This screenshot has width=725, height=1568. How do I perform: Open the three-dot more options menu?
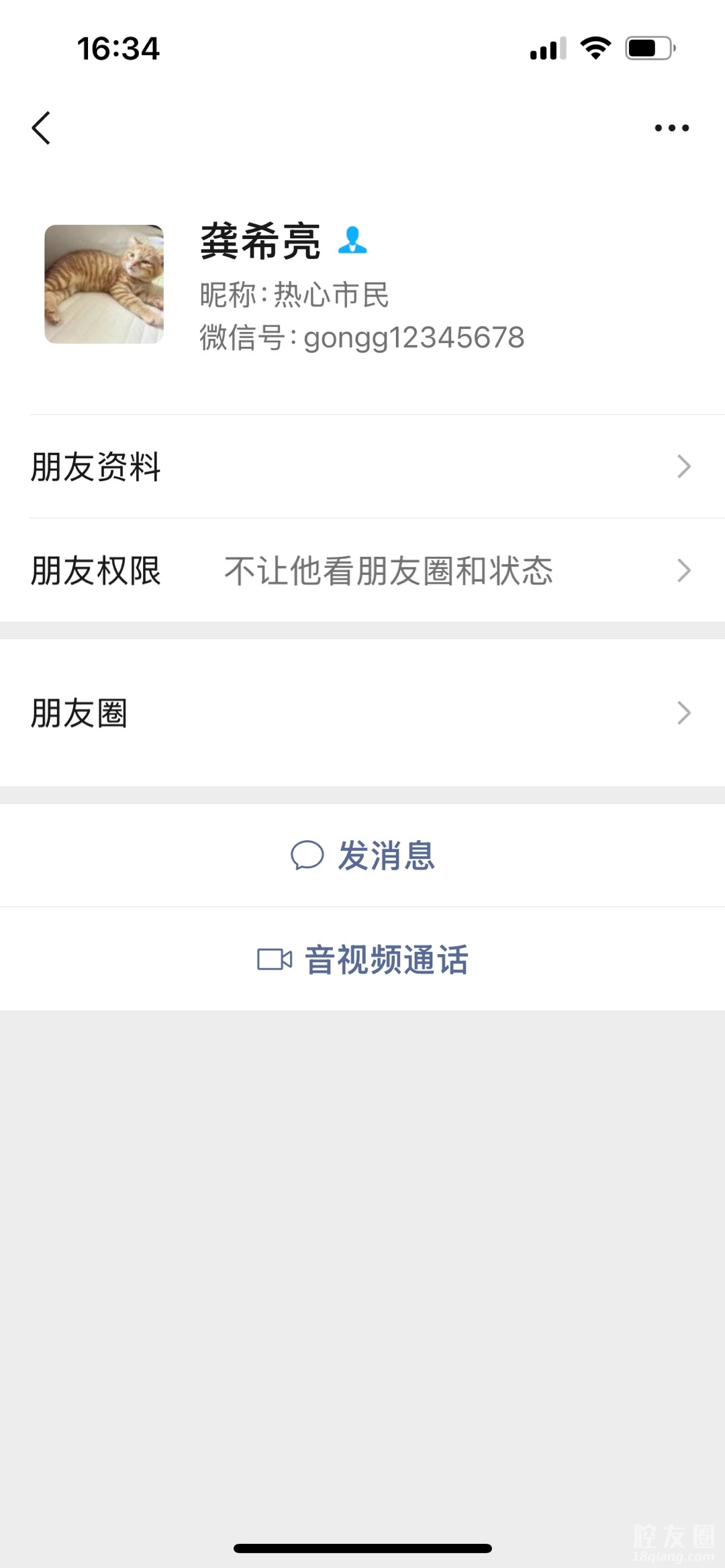[671, 127]
